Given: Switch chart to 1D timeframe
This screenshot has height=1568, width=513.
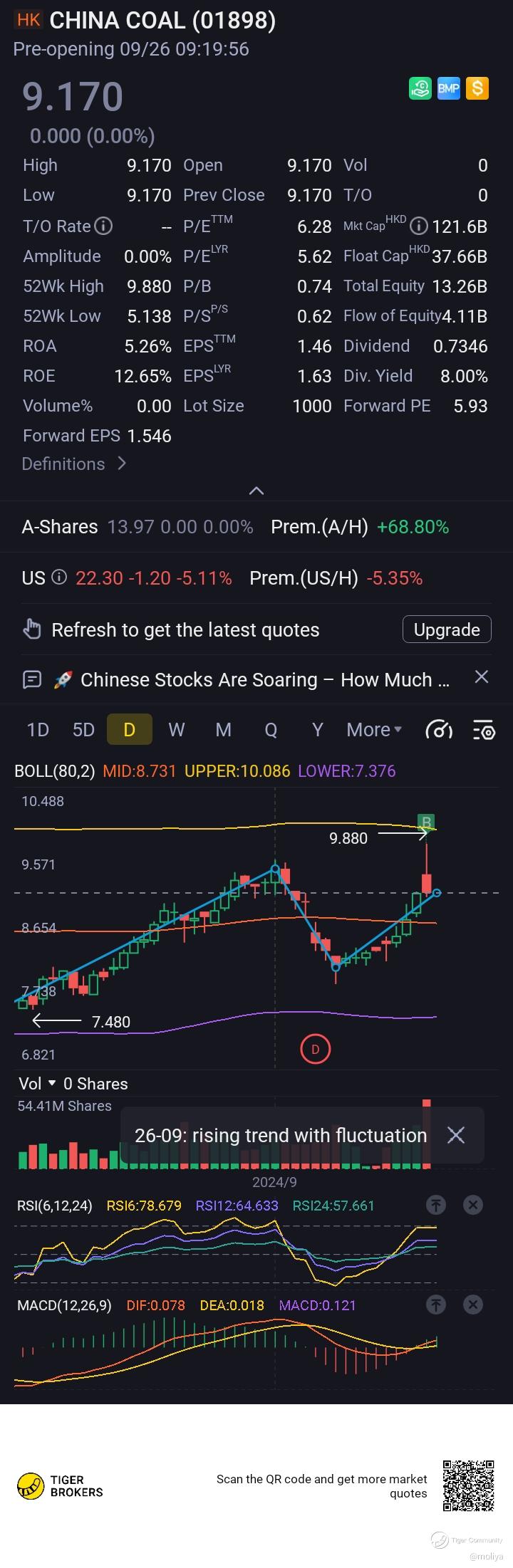Looking at the screenshot, I should [38, 730].
